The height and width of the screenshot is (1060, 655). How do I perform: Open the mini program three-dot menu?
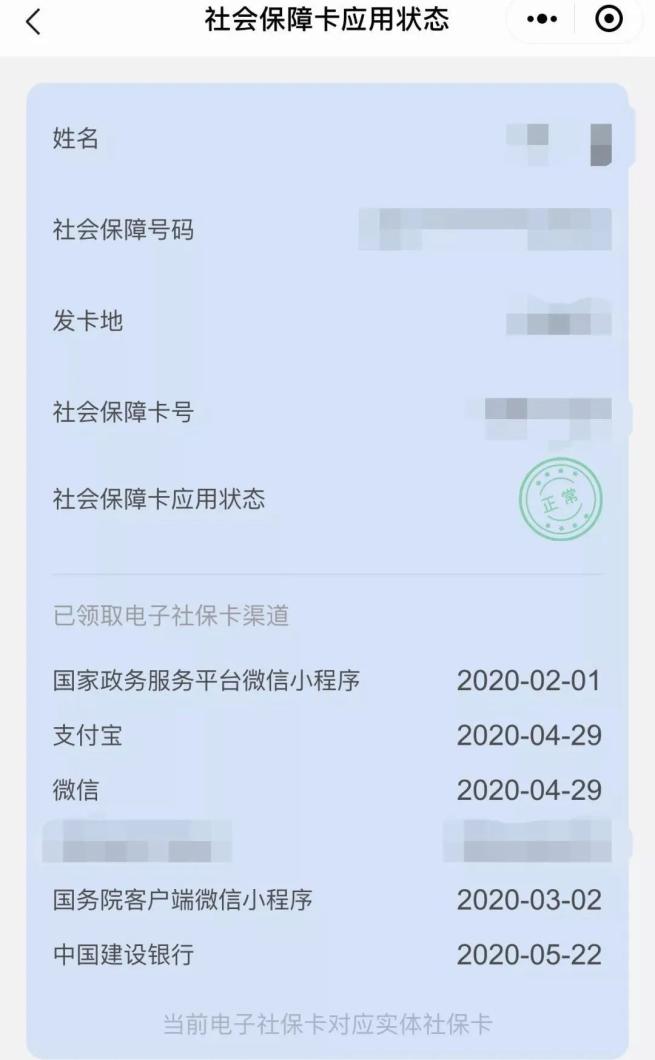pyautogui.click(x=541, y=19)
